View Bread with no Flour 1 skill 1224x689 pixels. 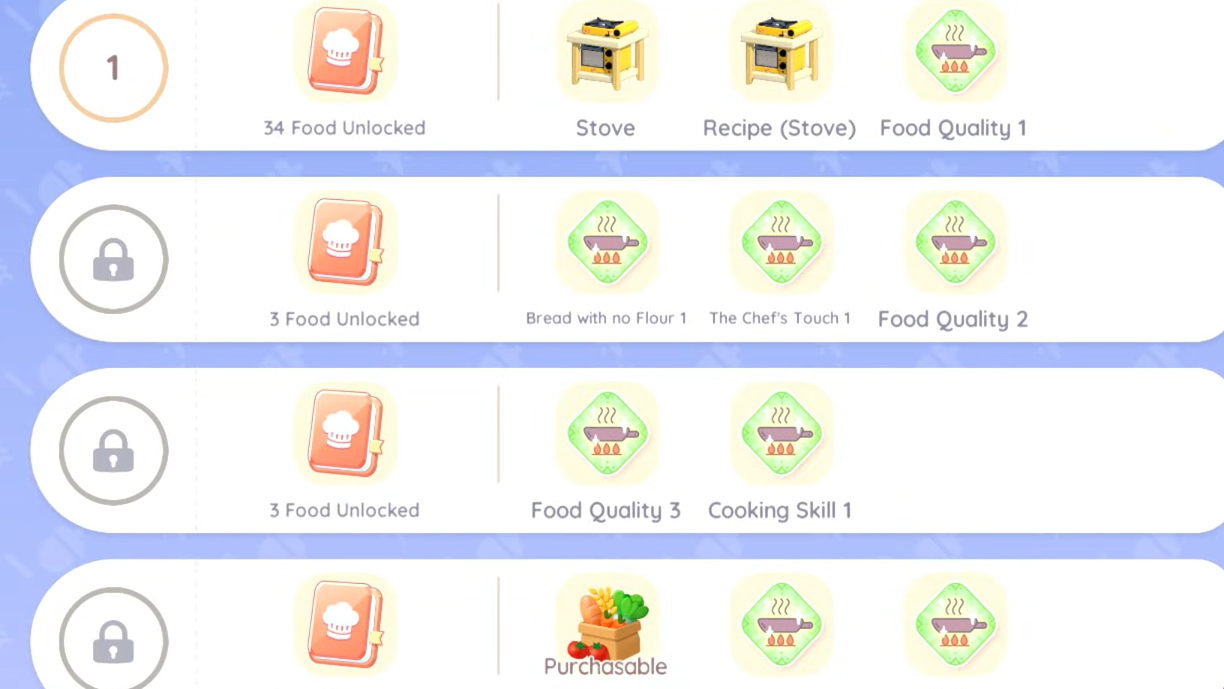click(606, 243)
